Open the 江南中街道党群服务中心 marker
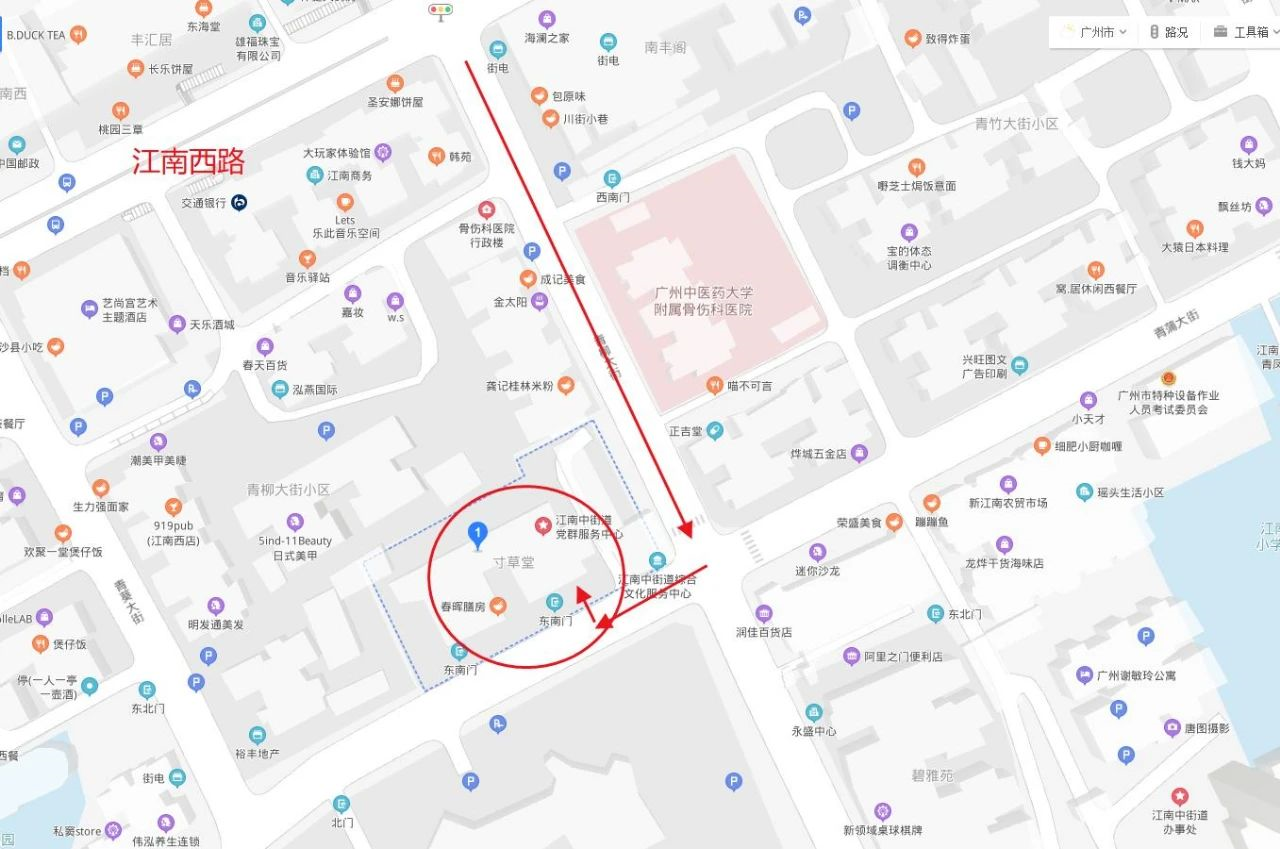The height and width of the screenshot is (849, 1280). click(543, 525)
